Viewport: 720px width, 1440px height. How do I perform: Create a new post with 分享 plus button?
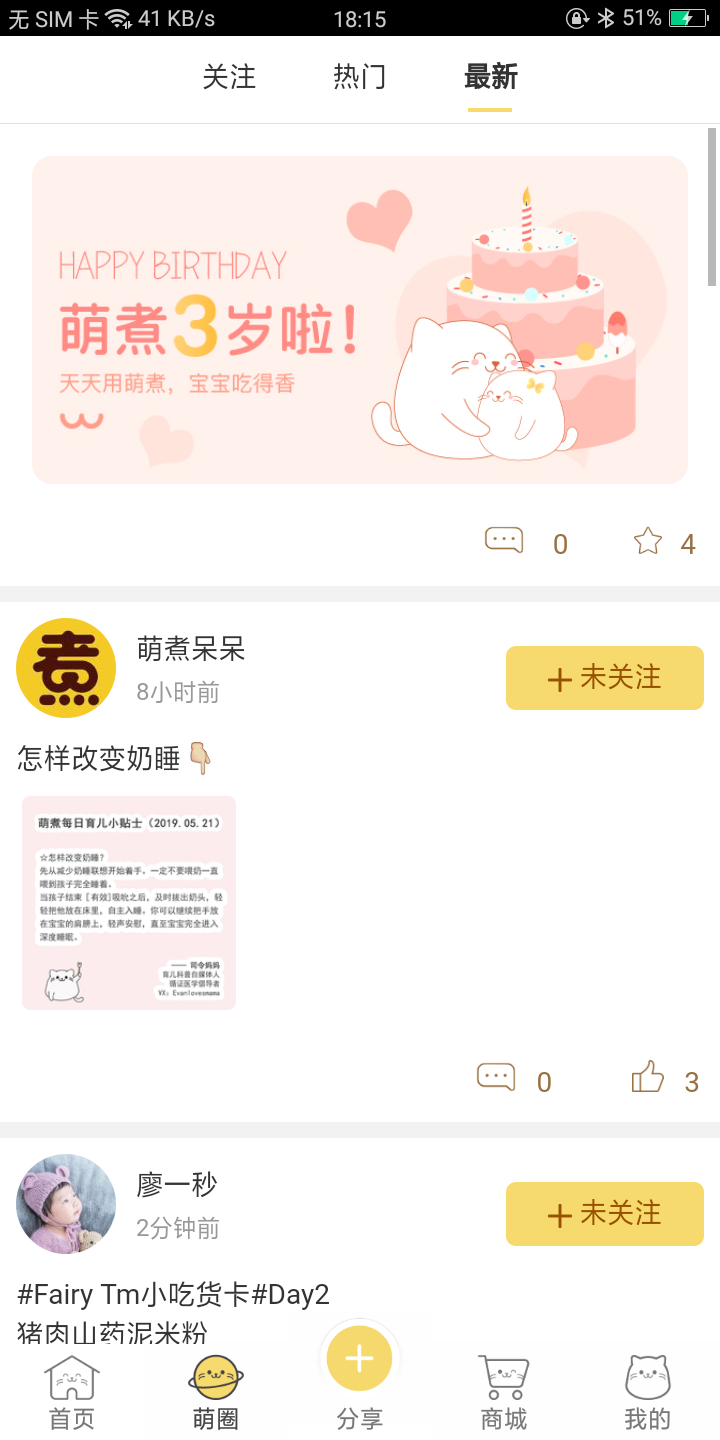[360, 1360]
